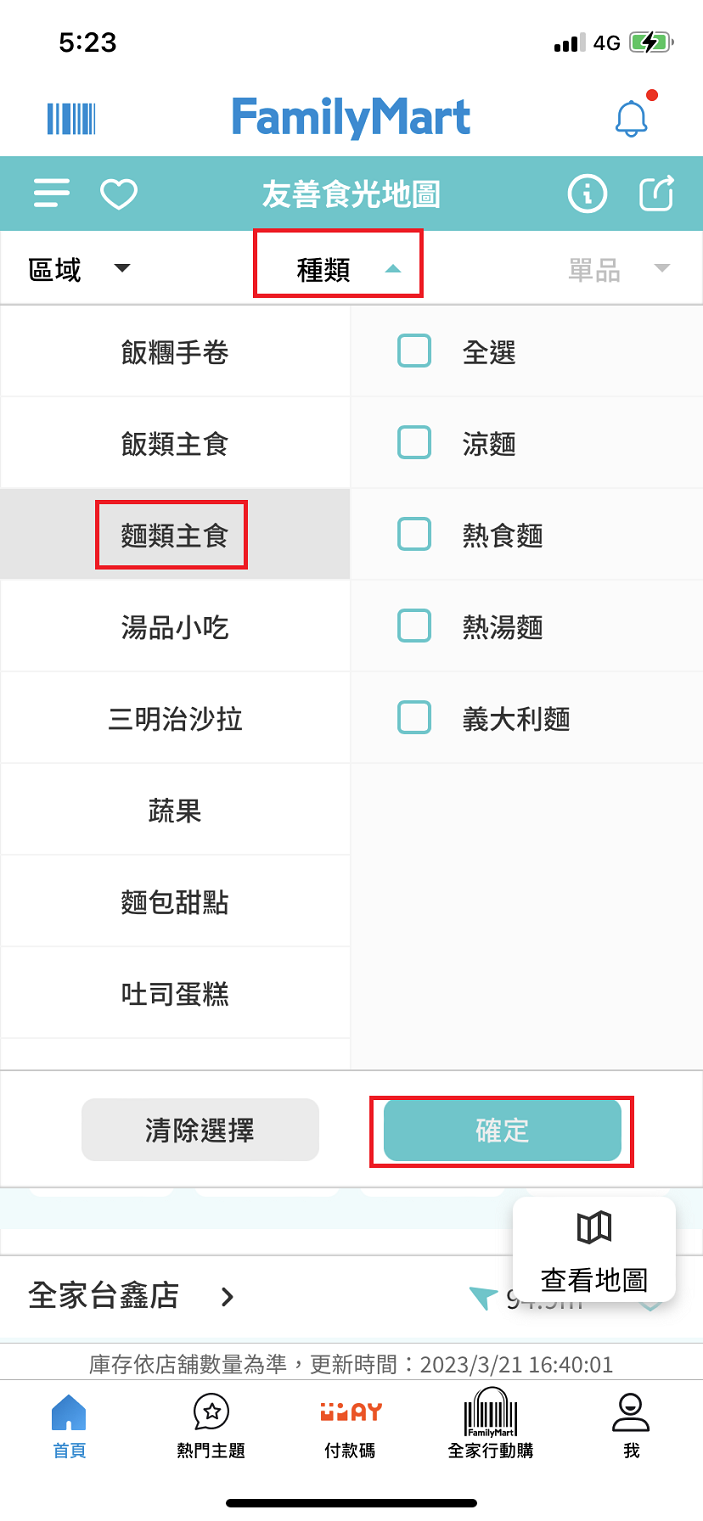Open the info icon
The height and width of the screenshot is (1521, 703).
[x=587, y=193]
